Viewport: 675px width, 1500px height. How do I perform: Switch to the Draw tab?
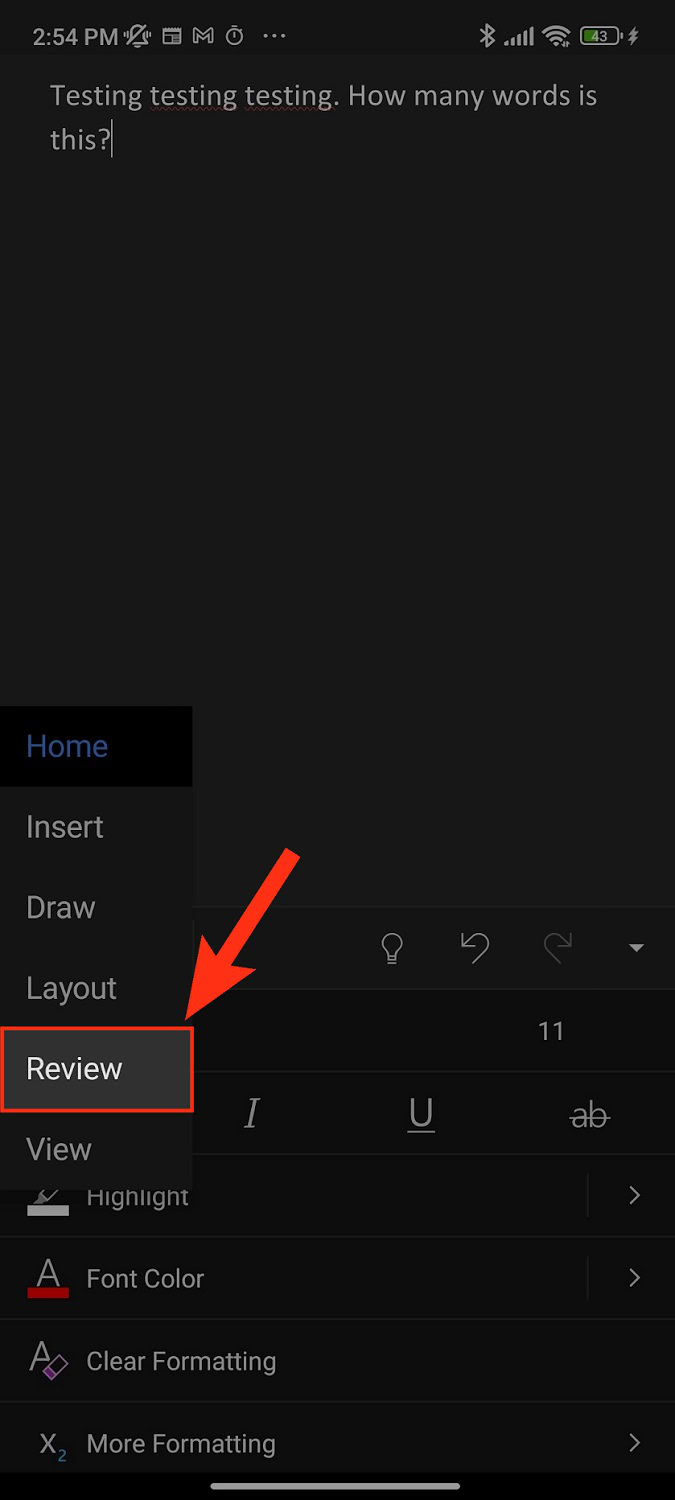tap(96, 908)
